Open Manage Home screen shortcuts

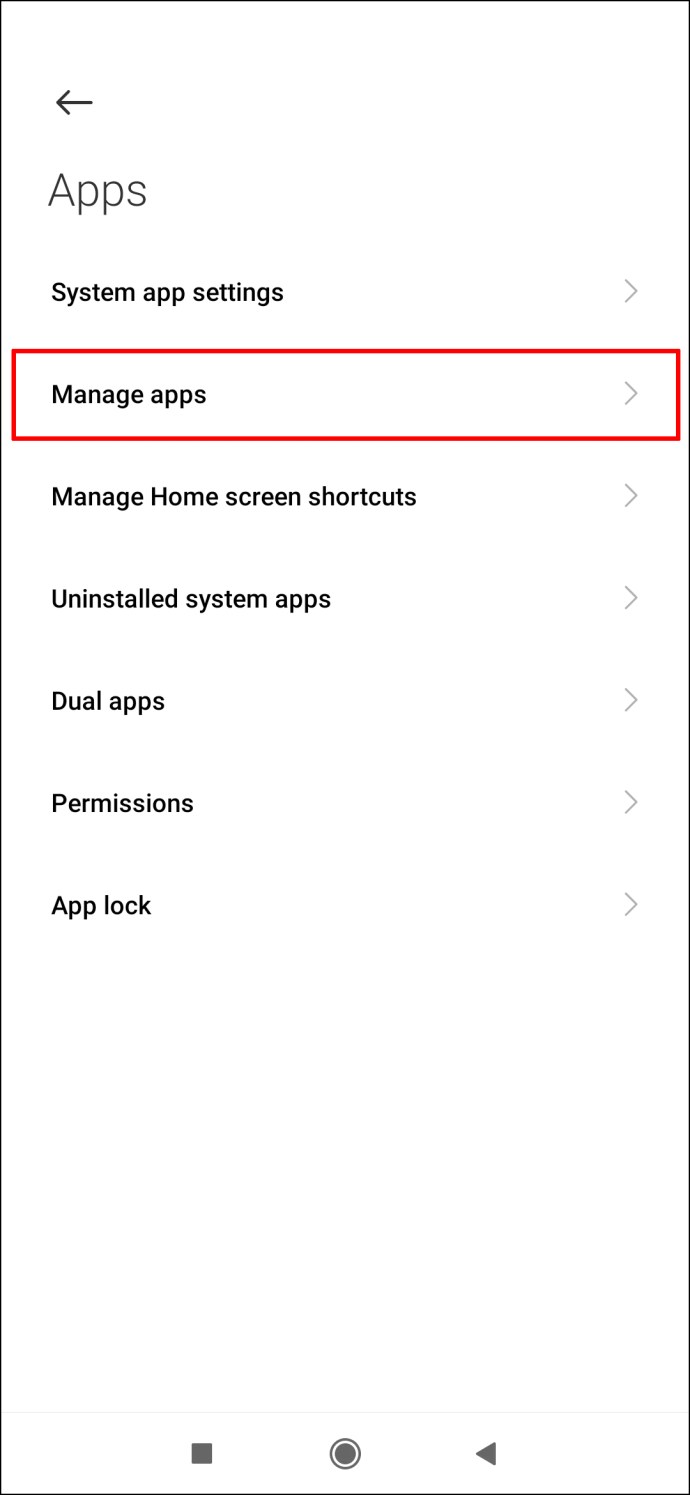(345, 496)
